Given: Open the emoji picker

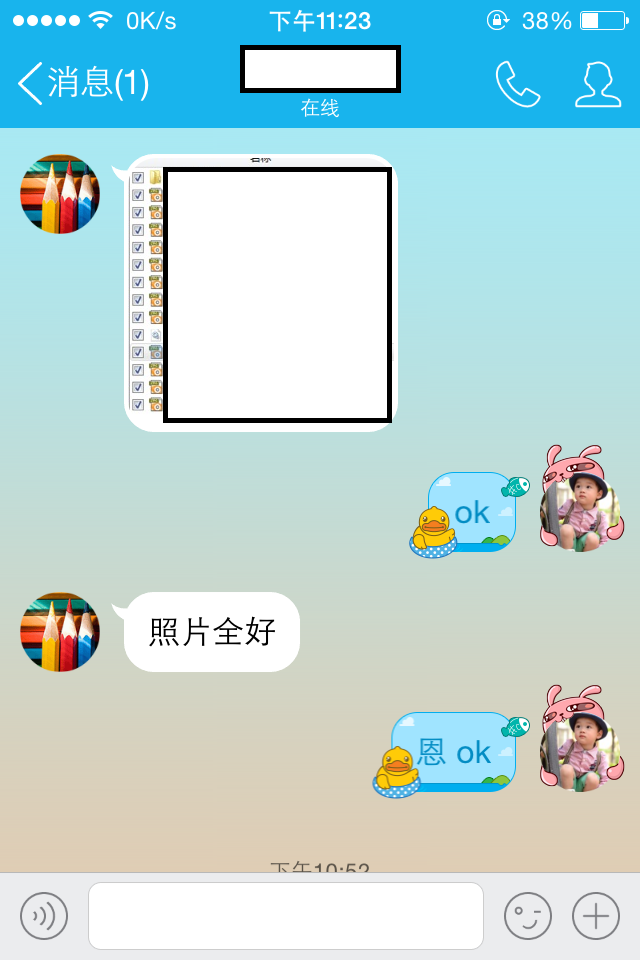Looking at the screenshot, I should (x=528, y=915).
